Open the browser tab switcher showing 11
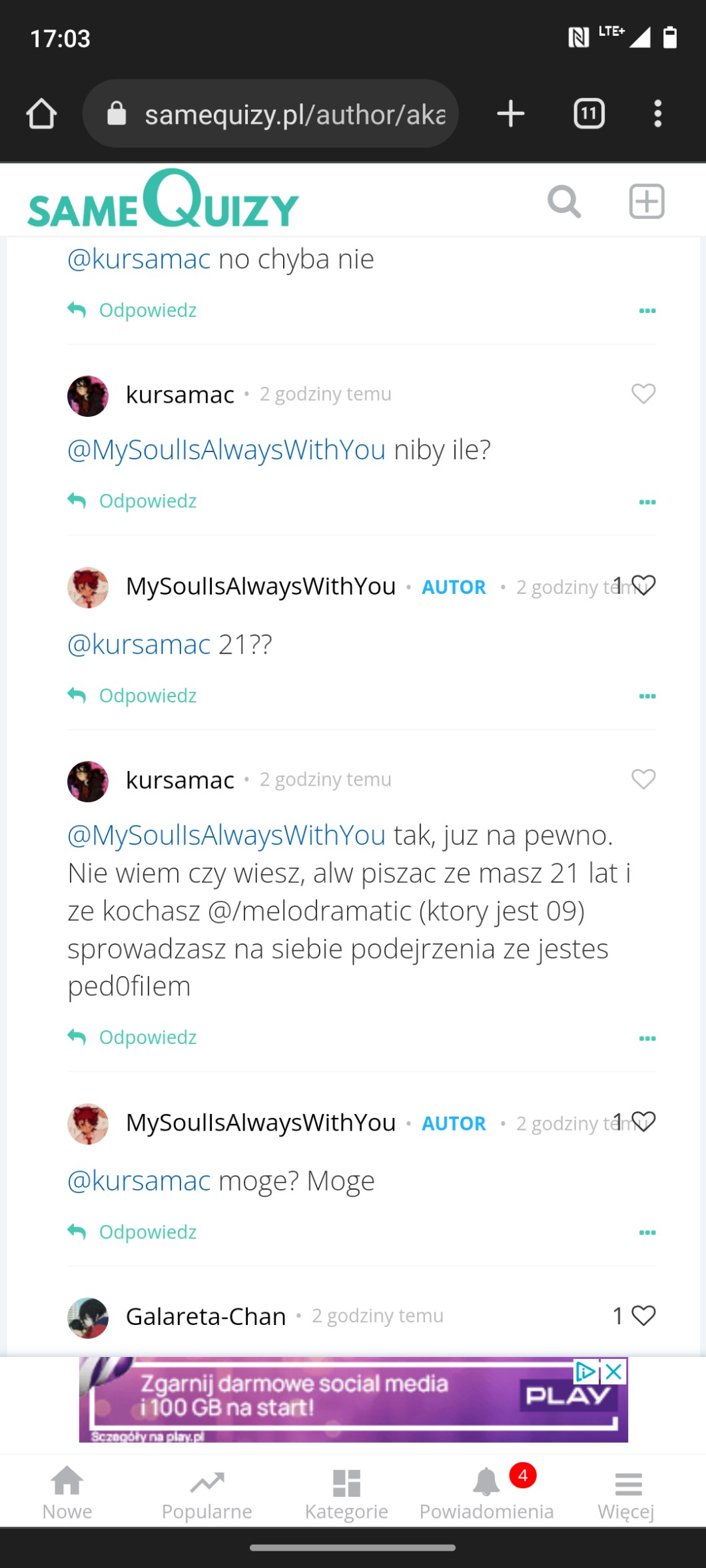Screen dimensions: 706x1568 tap(589, 114)
